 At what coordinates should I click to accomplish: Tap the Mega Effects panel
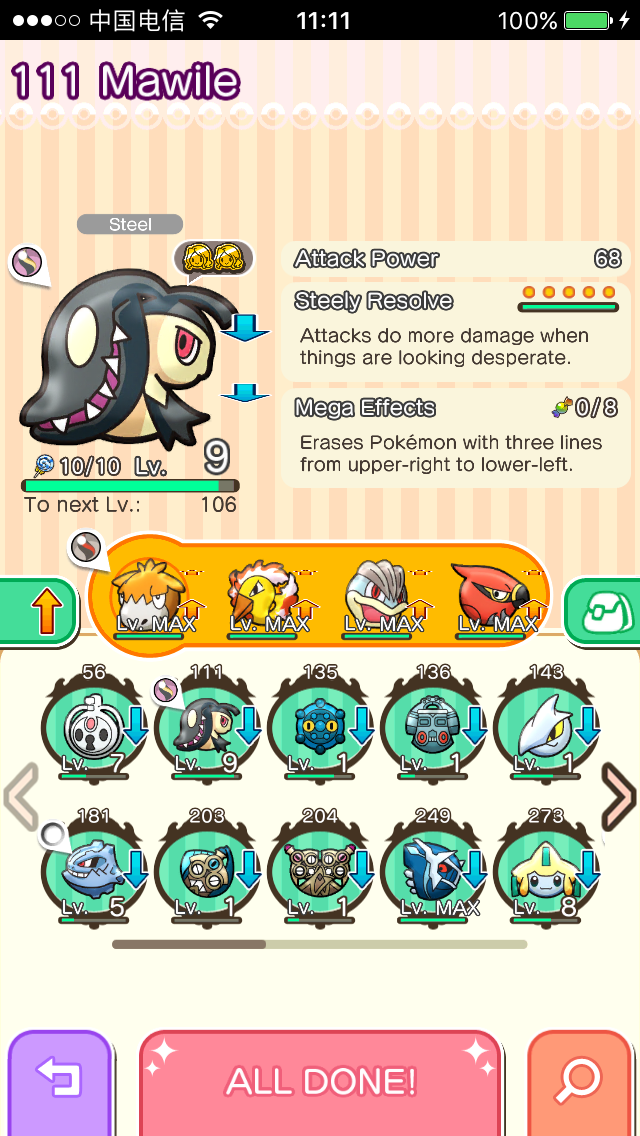click(x=455, y=438)
